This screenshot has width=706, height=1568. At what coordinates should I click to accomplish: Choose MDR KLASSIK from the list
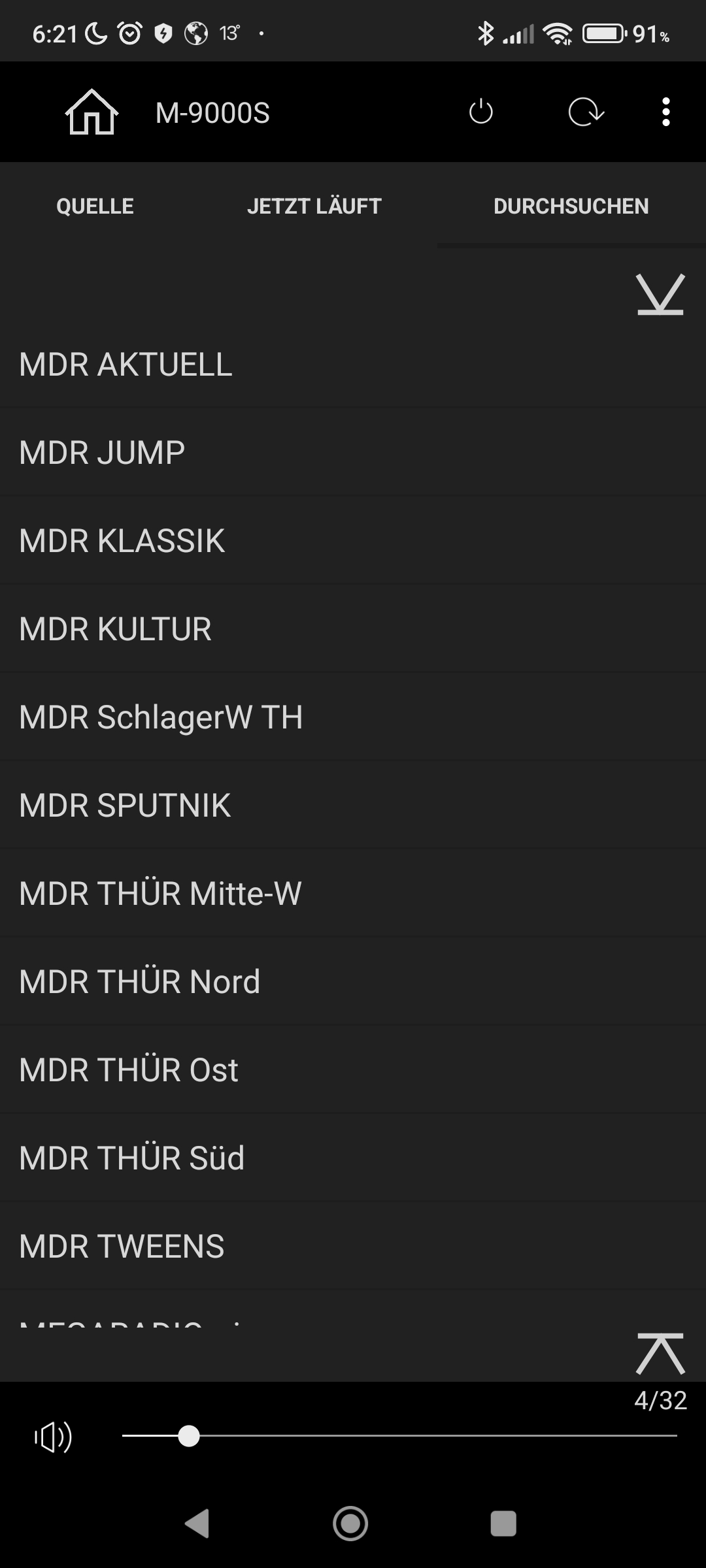tap(122, 541)
